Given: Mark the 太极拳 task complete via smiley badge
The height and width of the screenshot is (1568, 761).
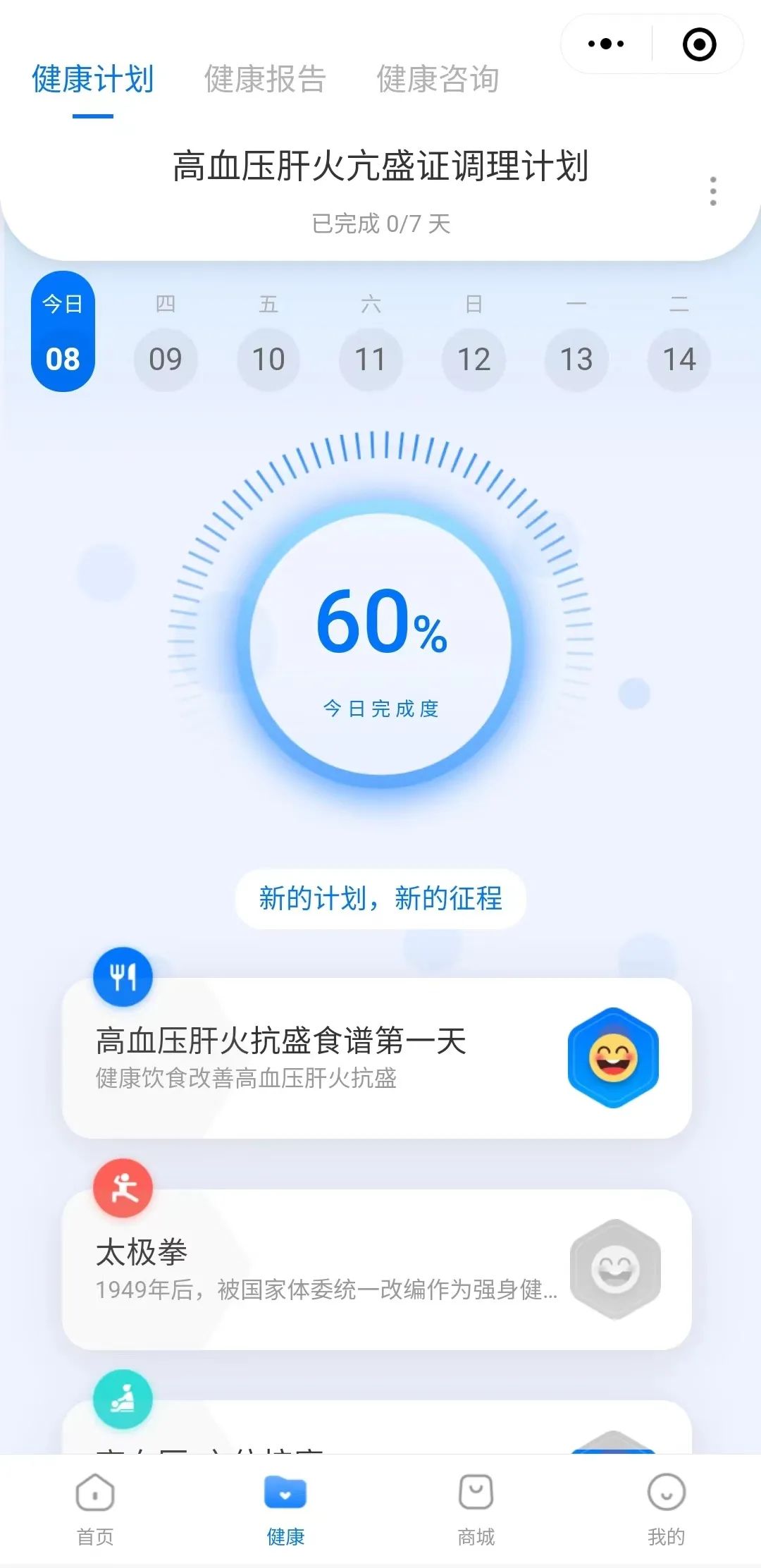Looking at the screenshot, I should [614, 1269].
